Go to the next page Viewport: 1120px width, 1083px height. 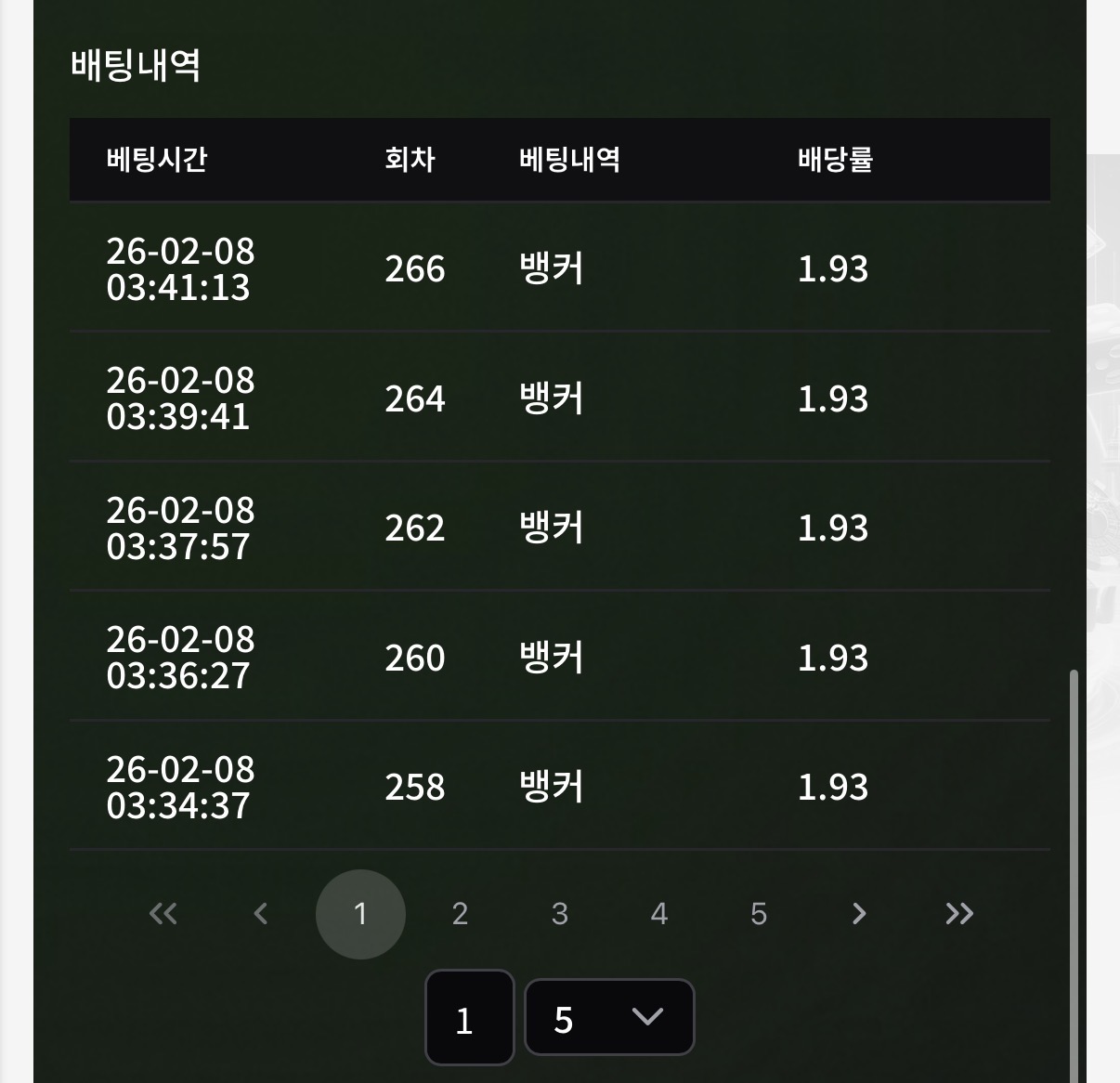[859, 914]
